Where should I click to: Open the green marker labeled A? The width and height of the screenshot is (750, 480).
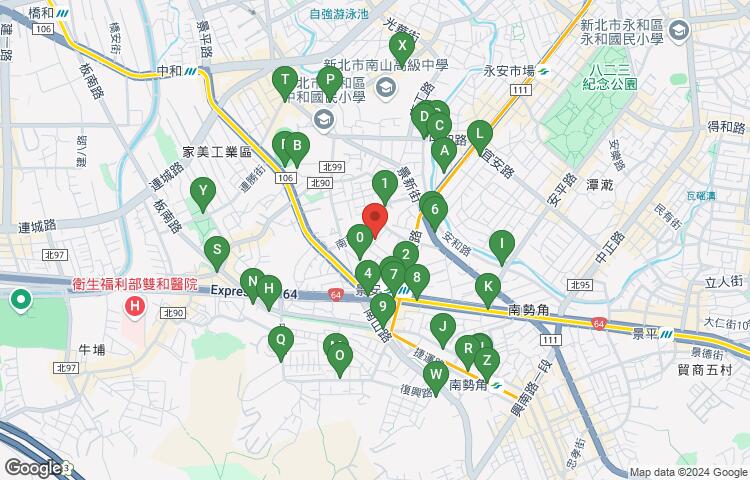tap(444, 155)
